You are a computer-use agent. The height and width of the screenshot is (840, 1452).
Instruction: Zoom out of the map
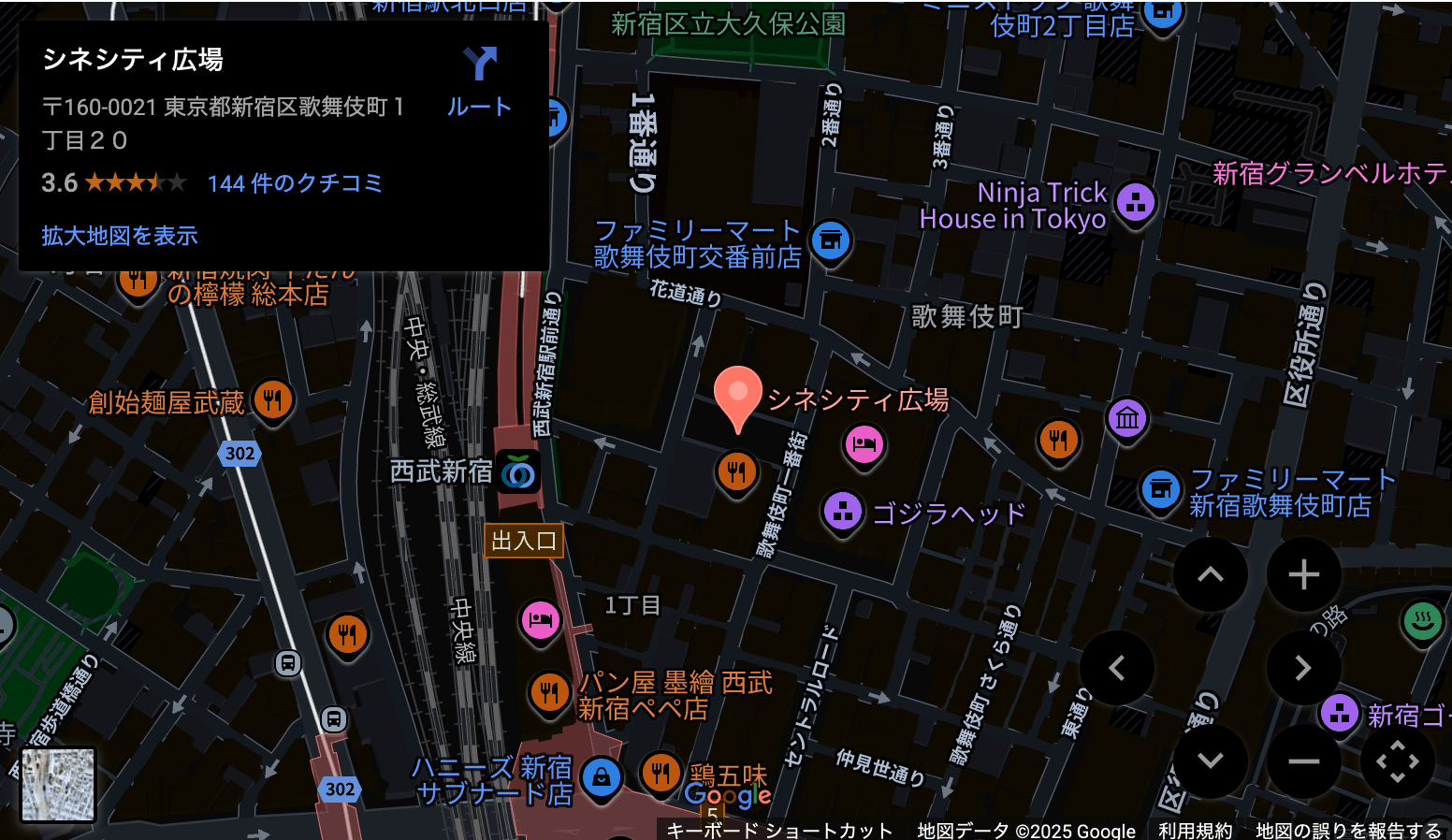pyautogui.click(x=1303, y=761)
